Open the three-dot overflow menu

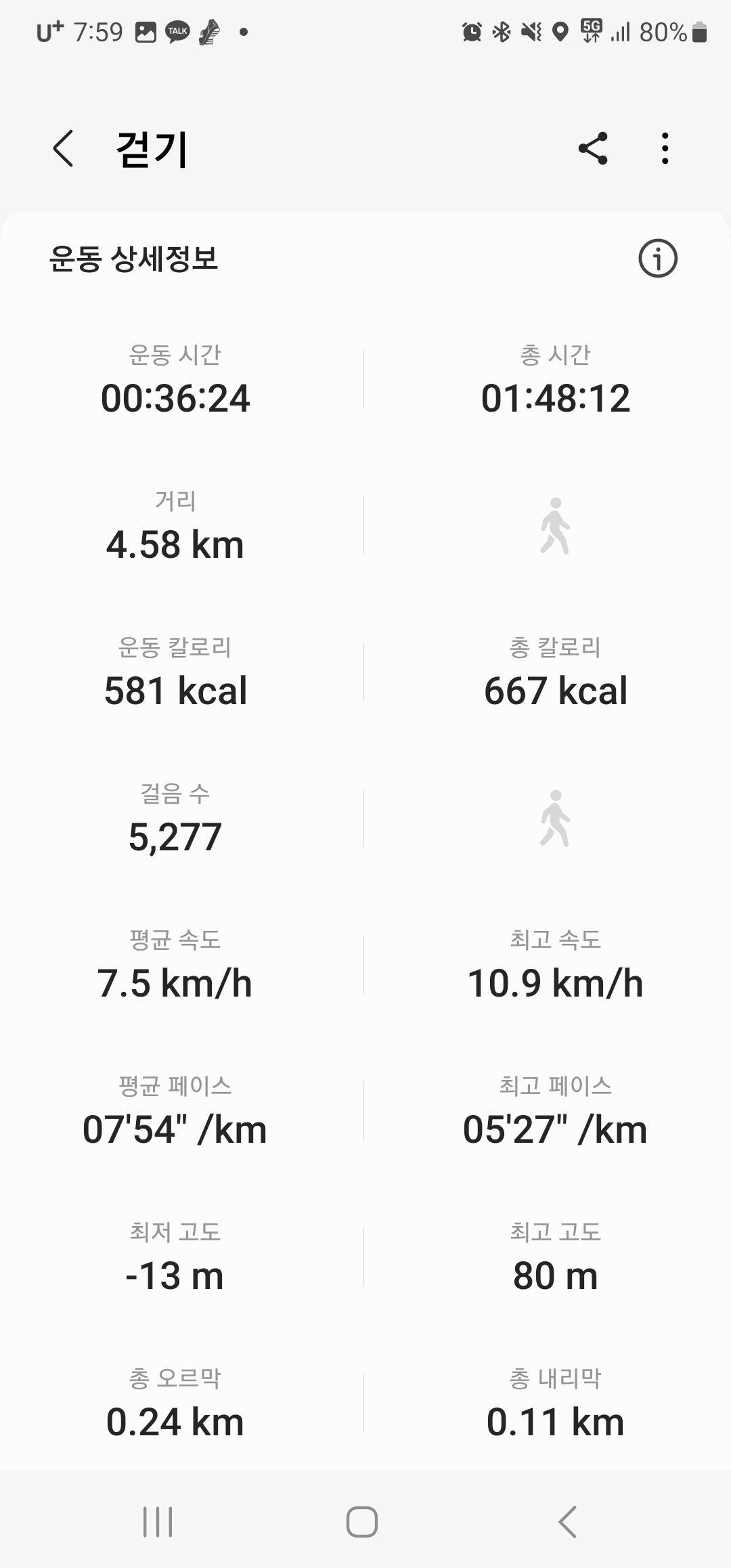[x=665, y=148]
